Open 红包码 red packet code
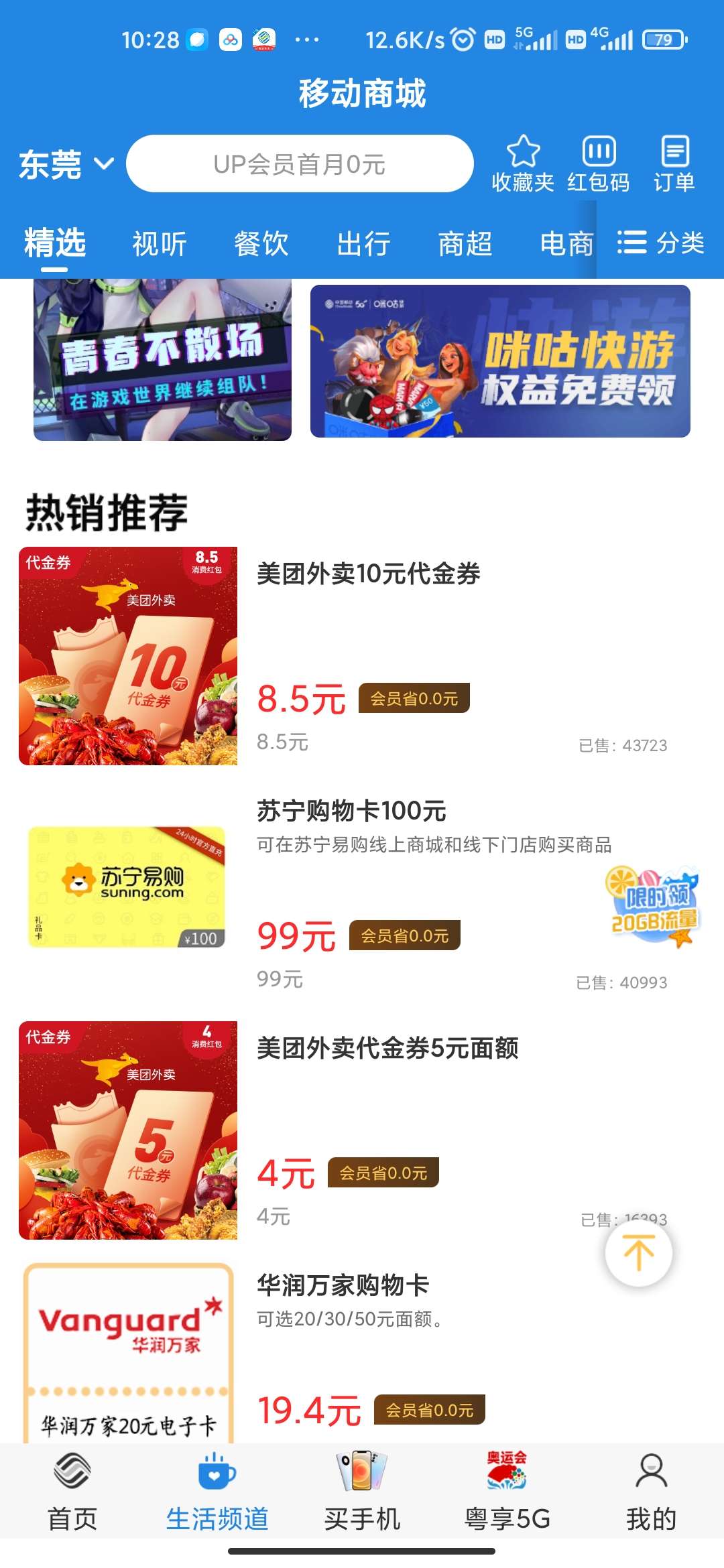 click(x=599, y=164)
